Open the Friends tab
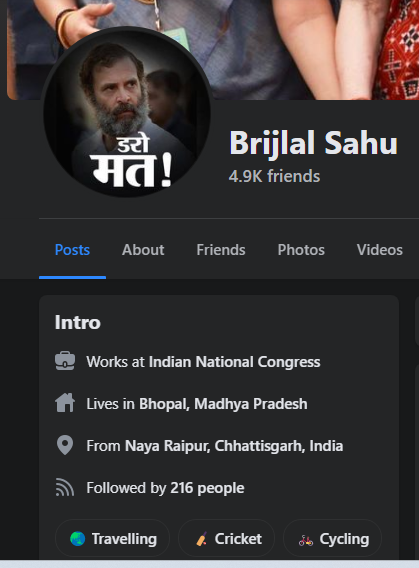Image resolution: width=419 pixels, height=568 pixels. [221, 250]
